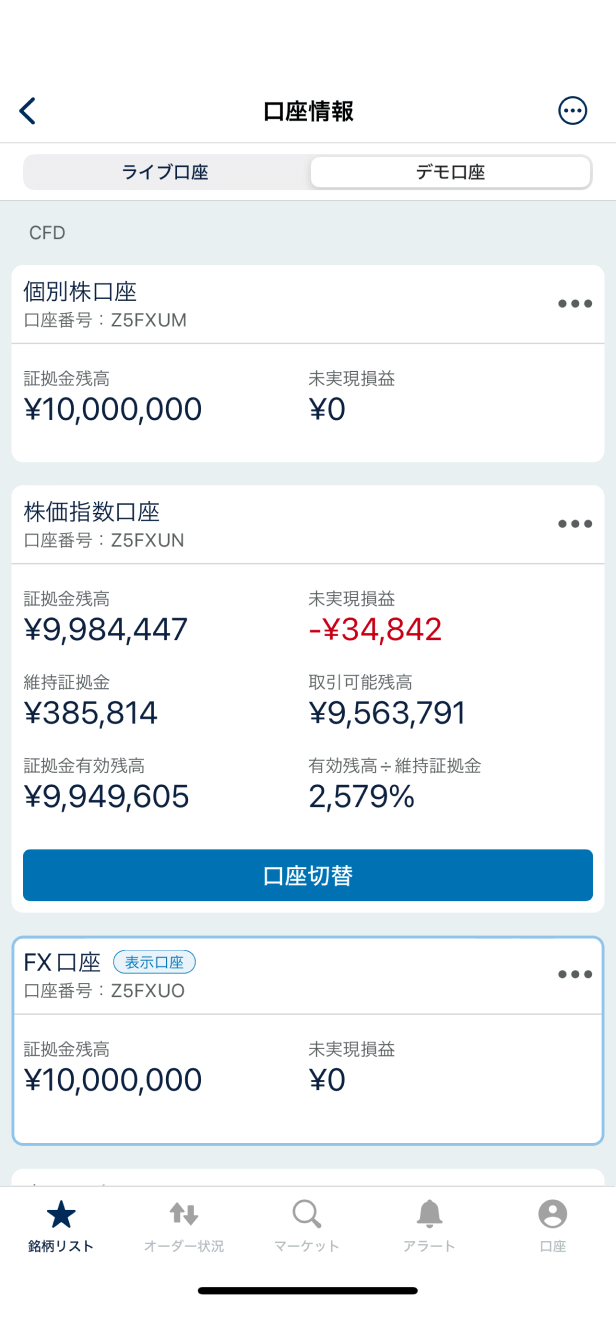This screenshot has height=1328, width=616.
Task: Open the 口座 tab in bottom bar
Action: pyautogui.click(x=552, y=1226)
